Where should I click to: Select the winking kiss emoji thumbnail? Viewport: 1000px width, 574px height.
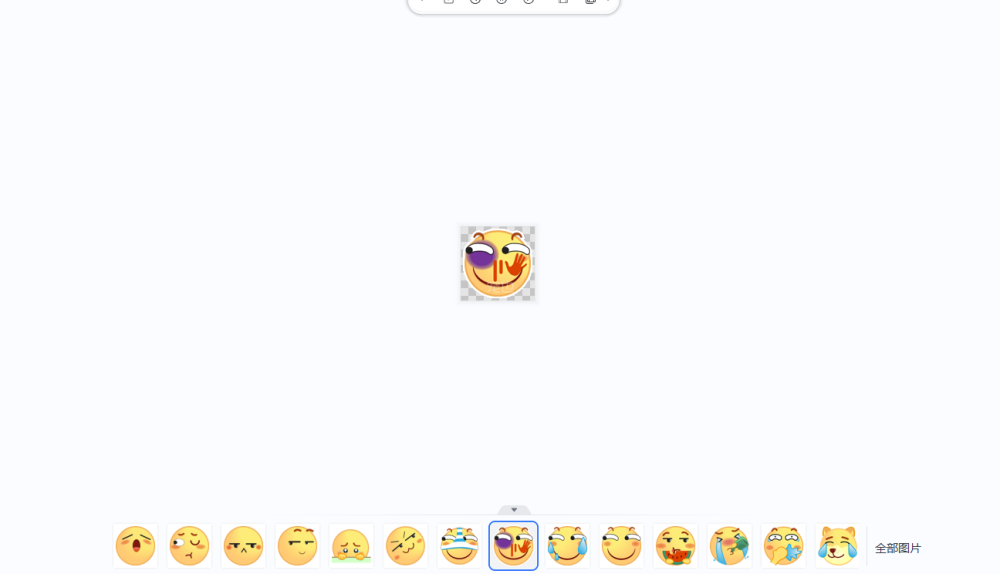pyautogui.click(x=189, y=546)
